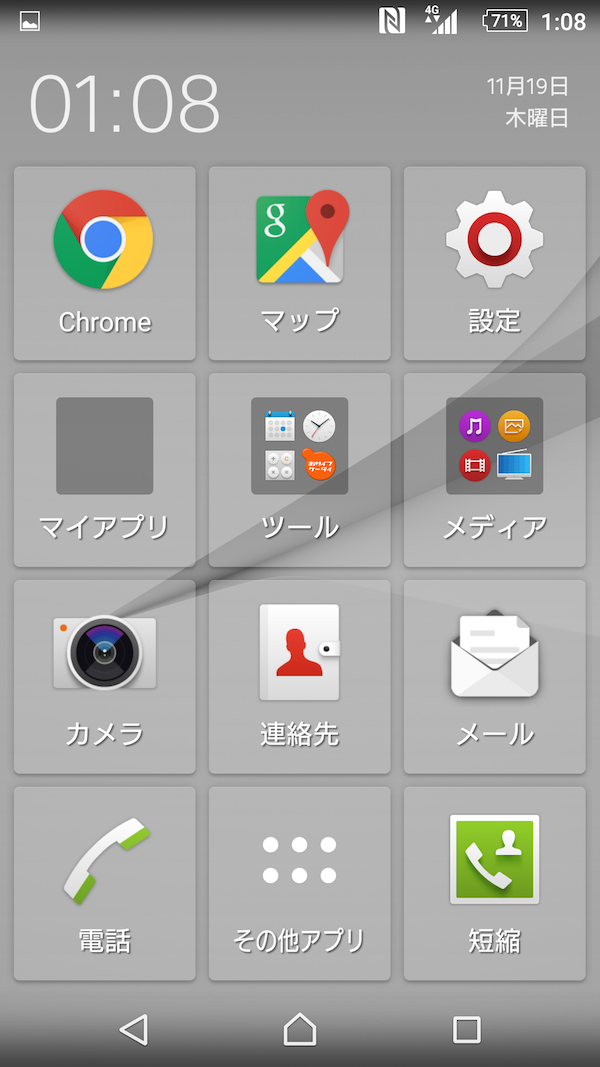Open the Chrome browser
The height and width of the screenshot is (1067, 600).
click(104, 263)
